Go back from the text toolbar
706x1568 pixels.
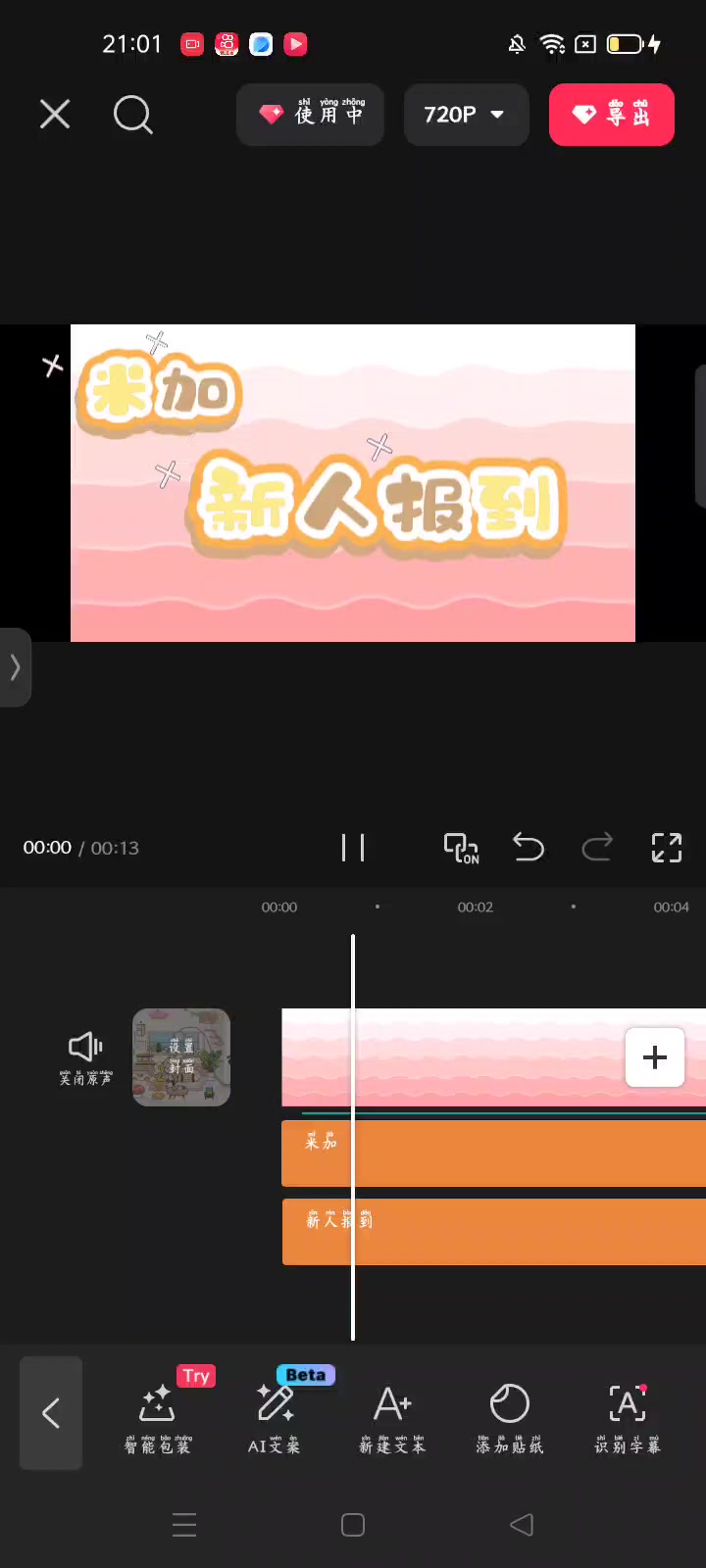click(51, 1413)
